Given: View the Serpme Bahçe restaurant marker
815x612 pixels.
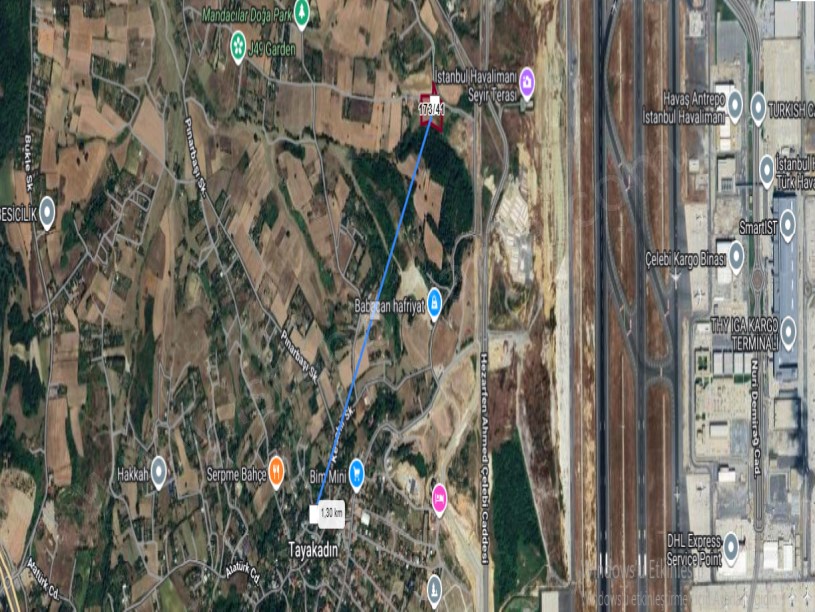Looking at the screenshot, I should tap(276, 473).
